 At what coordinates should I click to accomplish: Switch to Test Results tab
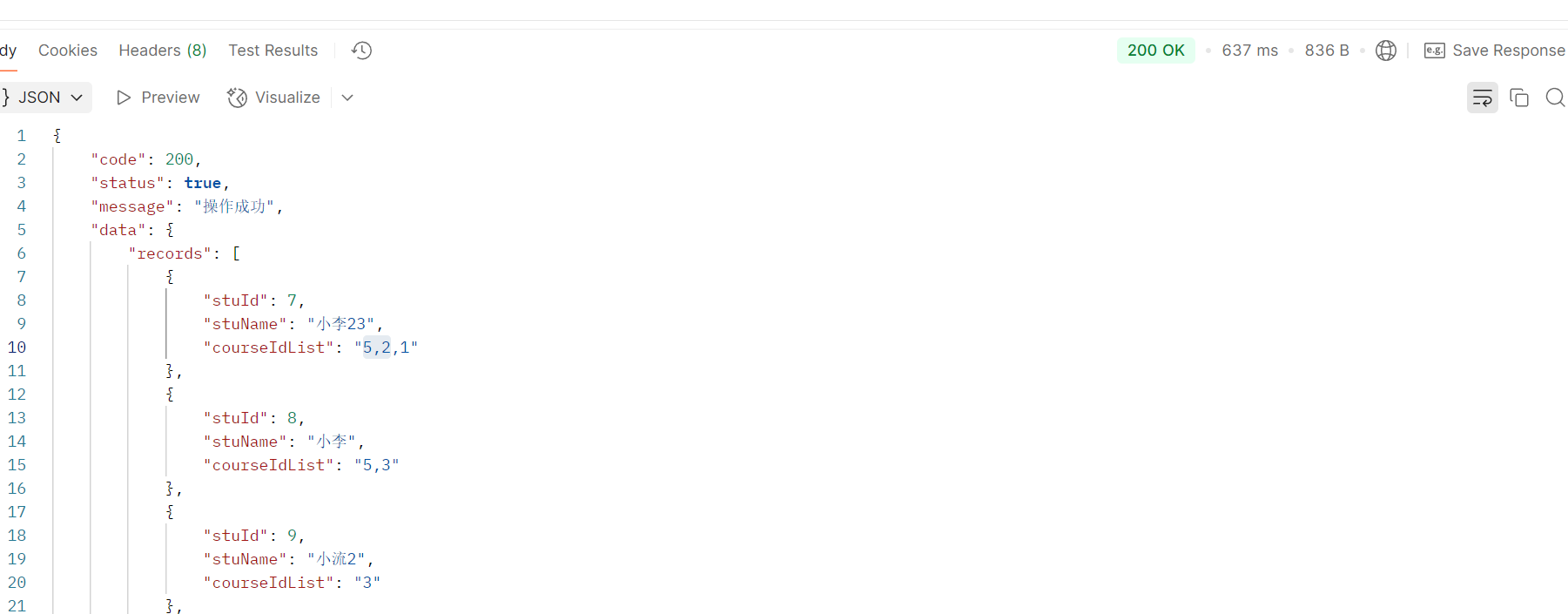tap(273, 51)
